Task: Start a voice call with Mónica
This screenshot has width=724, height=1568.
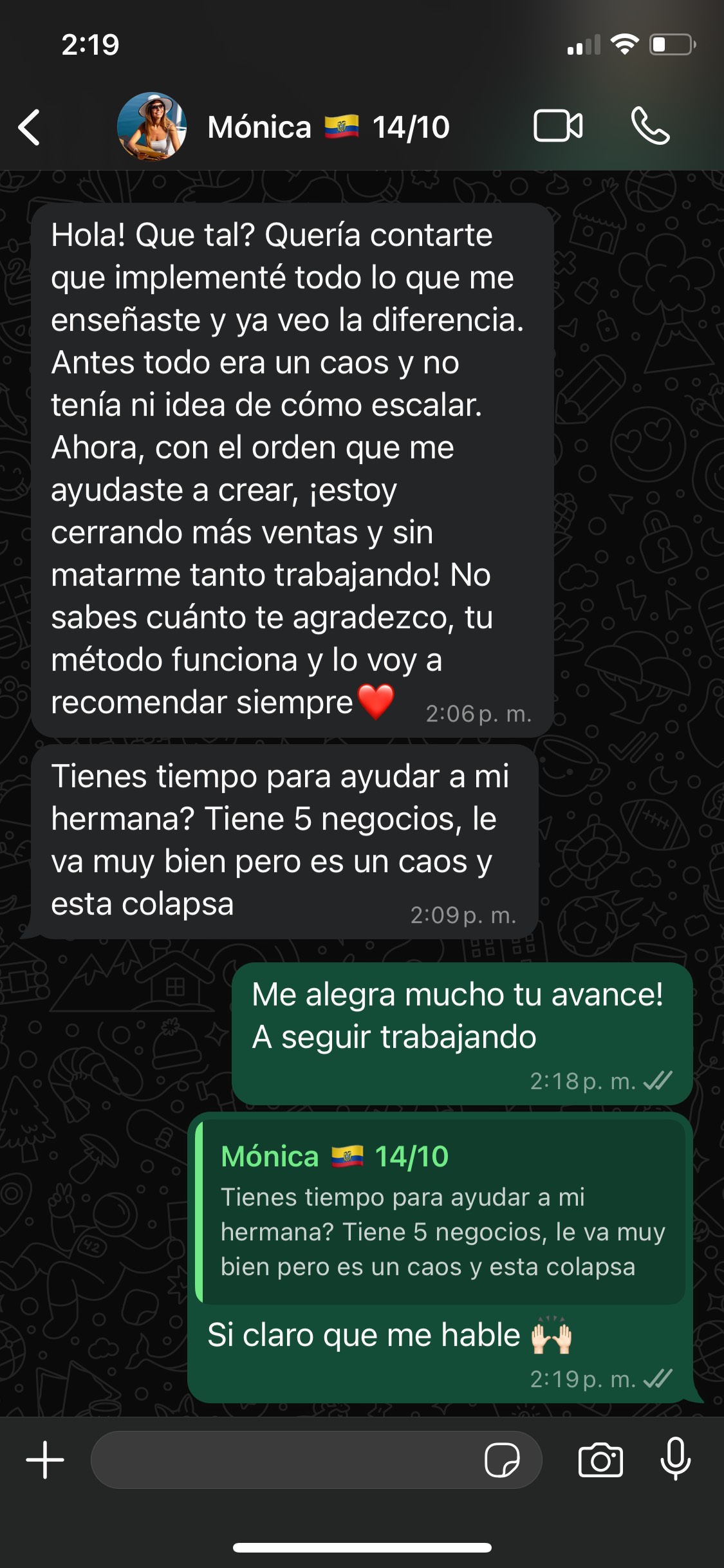Action: click(x=651, y=126)
